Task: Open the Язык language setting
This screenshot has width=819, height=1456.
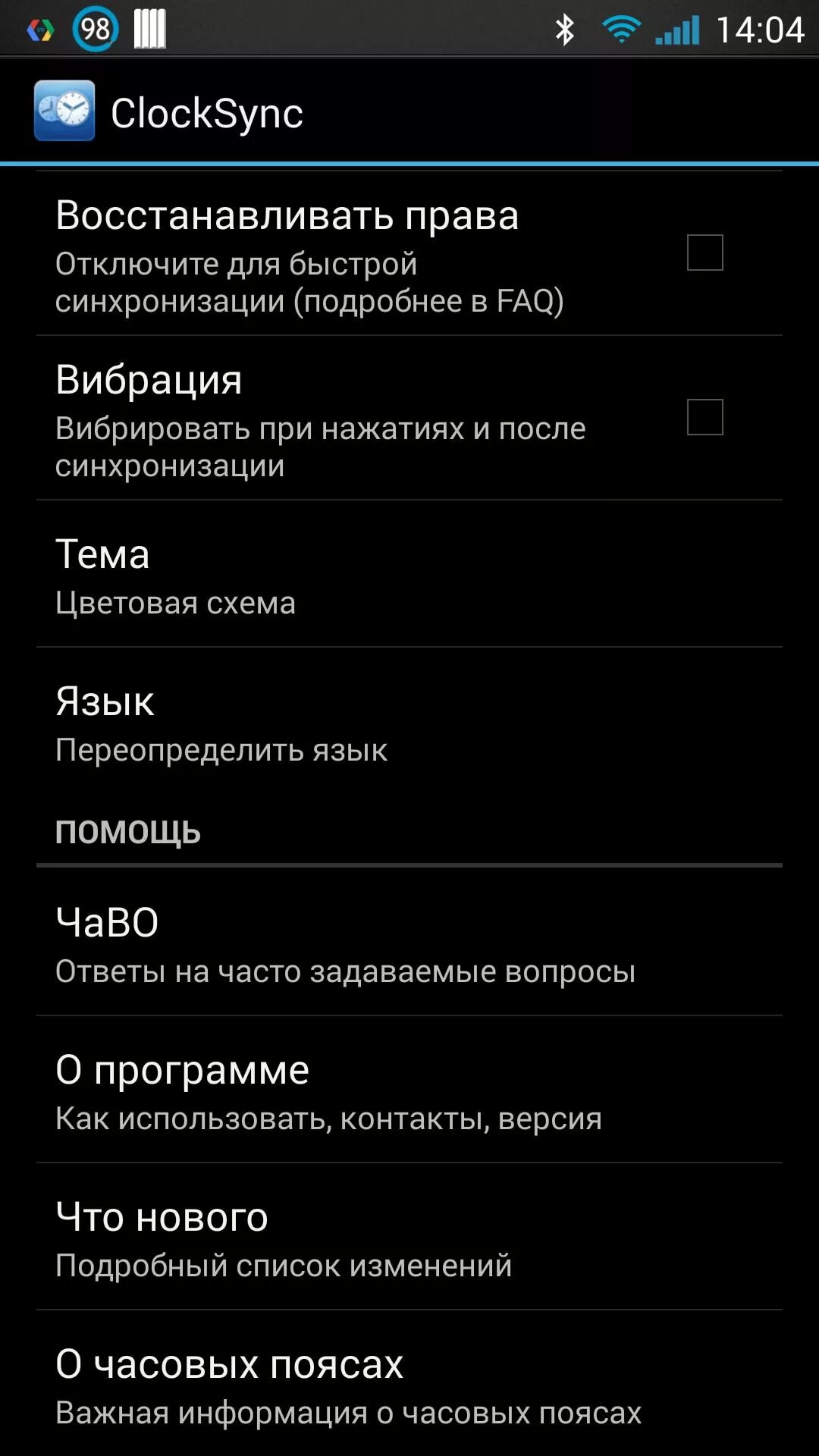Action: pos(409,722)
